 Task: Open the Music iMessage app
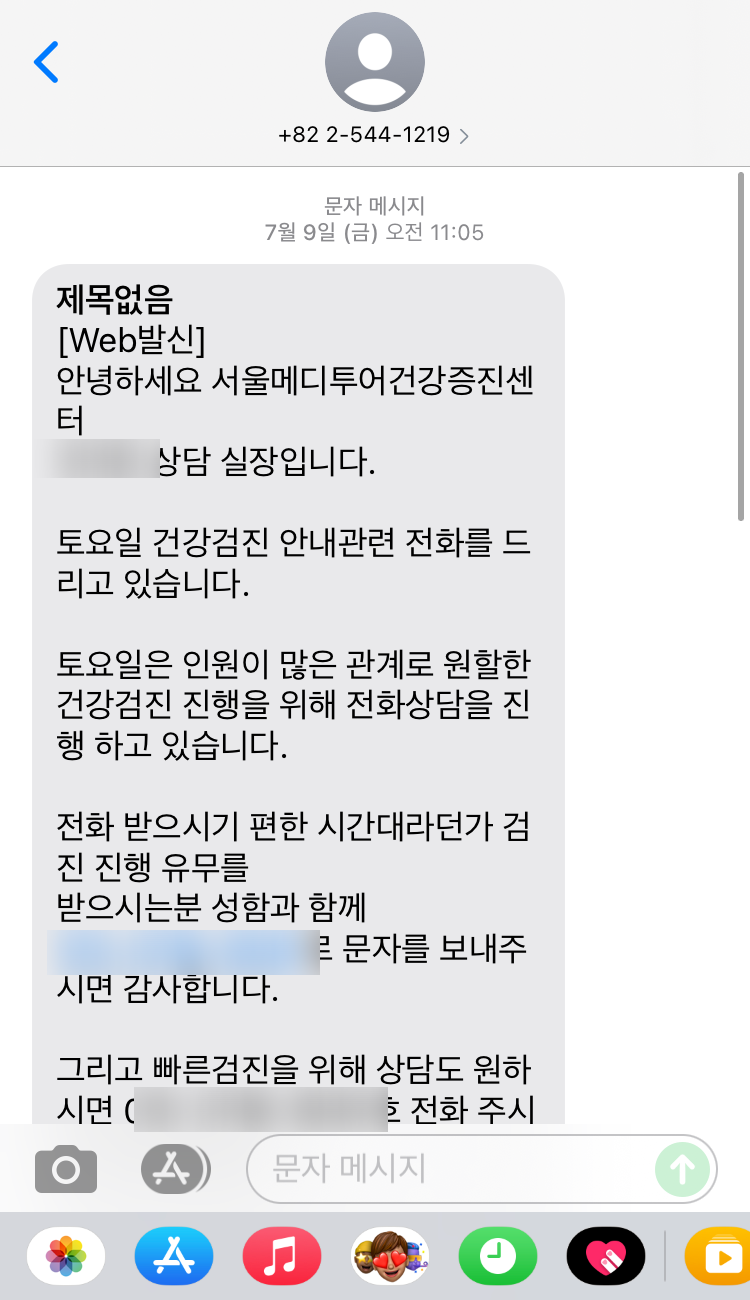pyautogui.click(x=282, y=1255)
